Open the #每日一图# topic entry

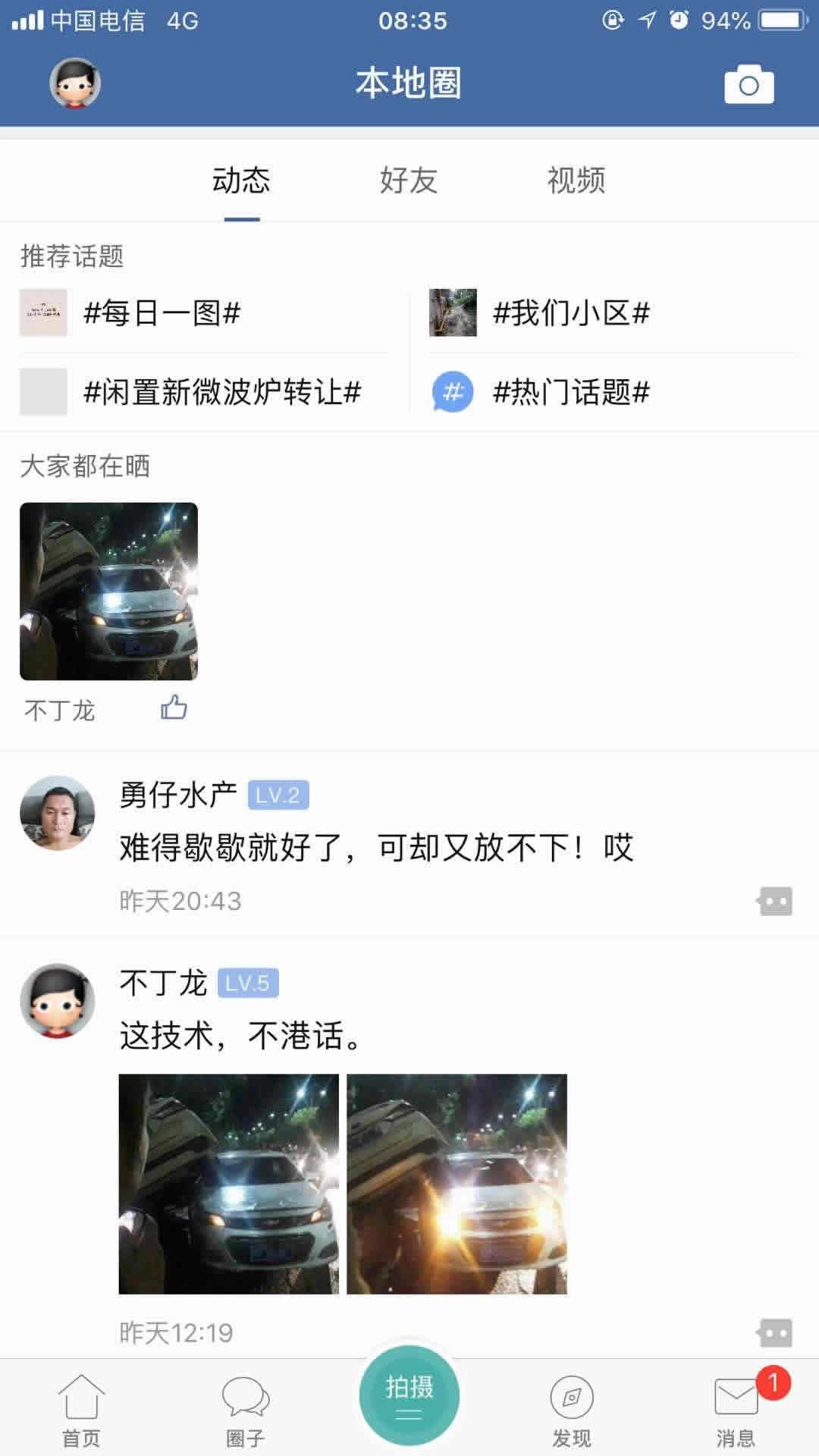(x=165, y=313)
